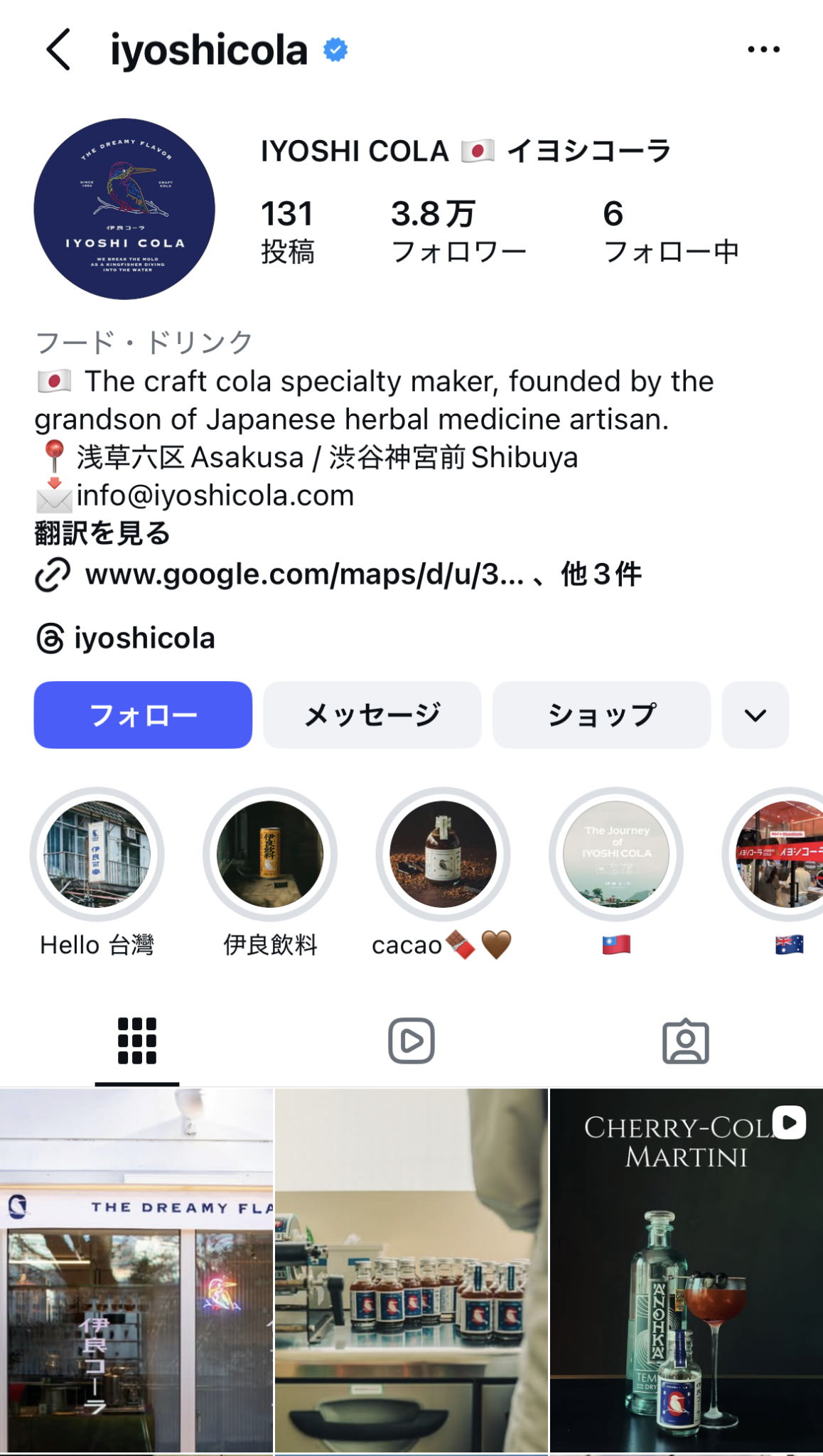
Task: View the IYOSHI COLA profile picture
Action: click(x=124, y=209)
